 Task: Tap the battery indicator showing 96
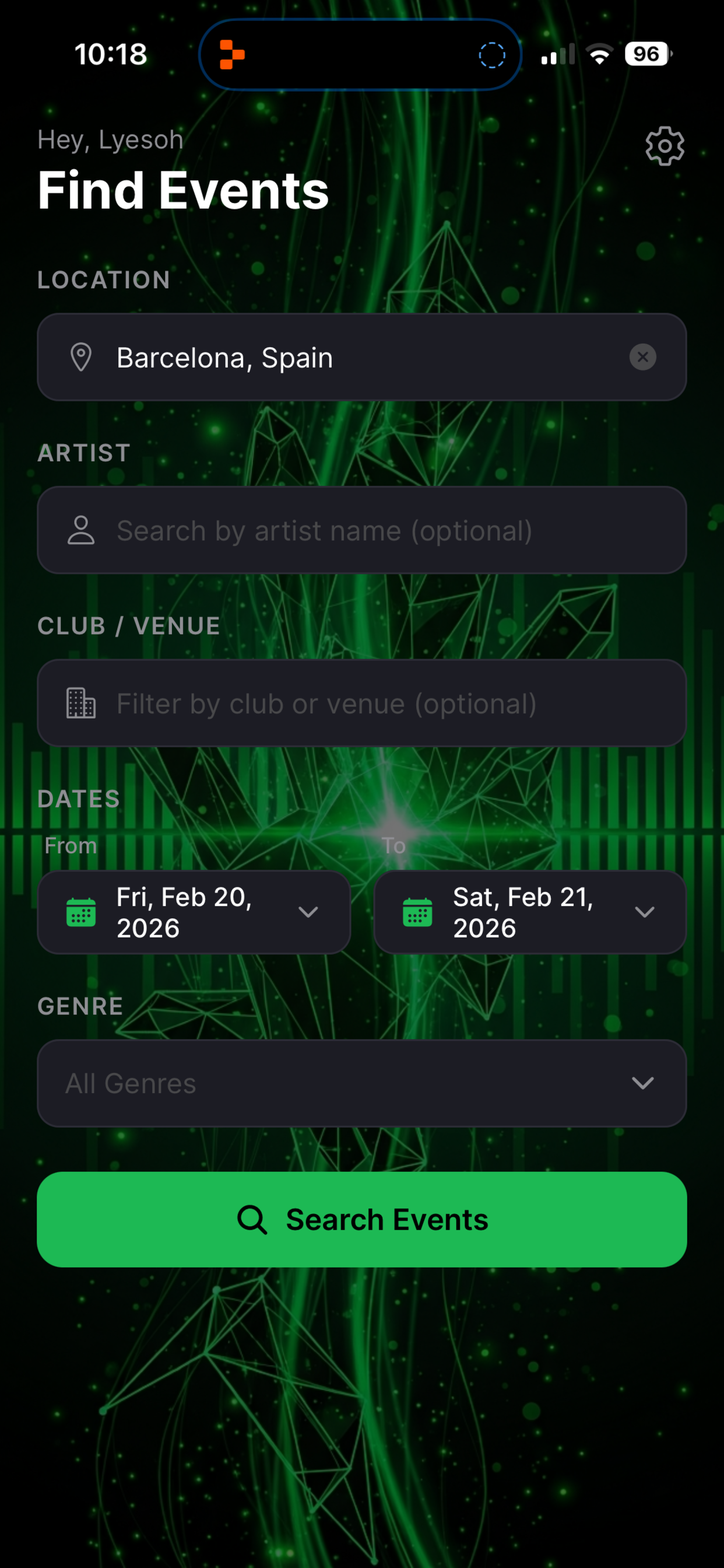click(646, 54)
